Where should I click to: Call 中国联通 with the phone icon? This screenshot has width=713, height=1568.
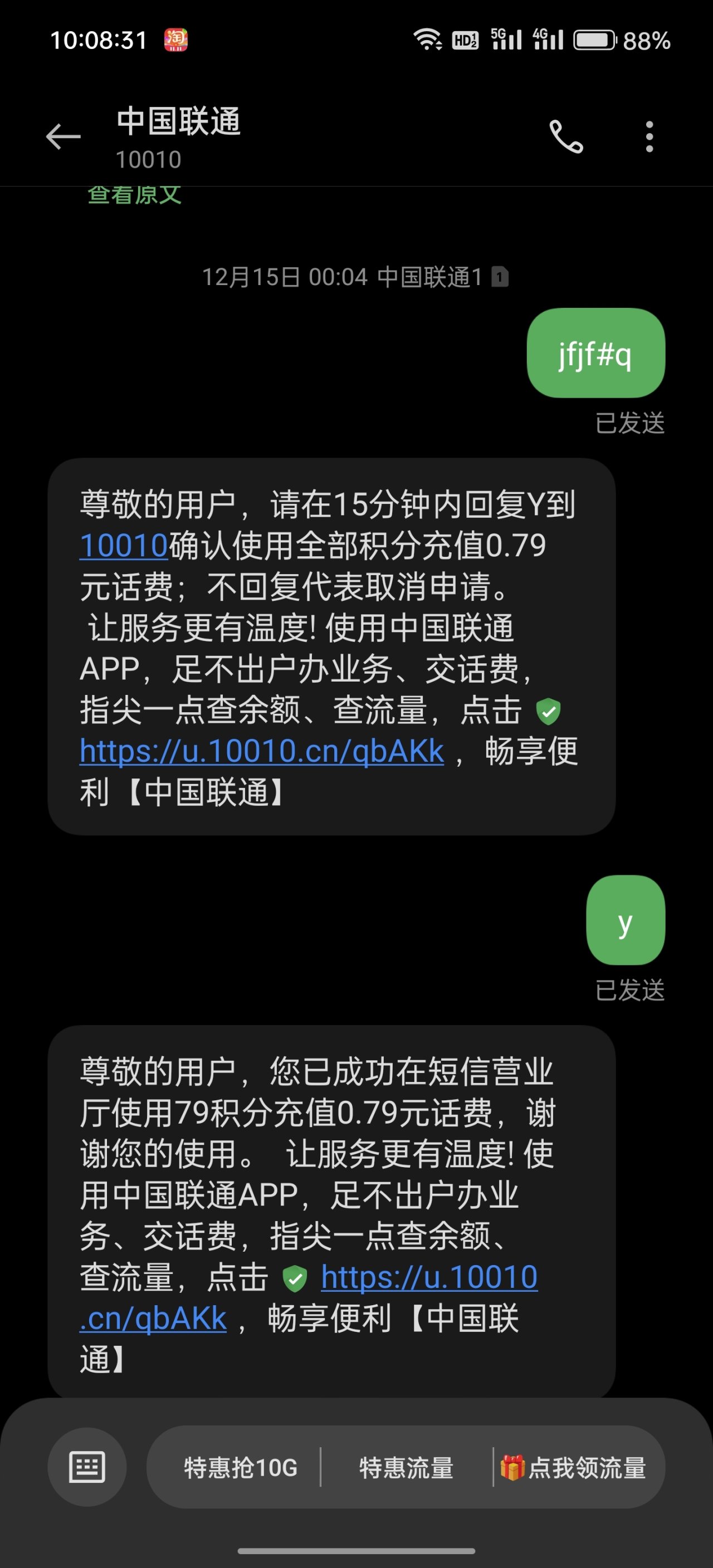567,136
